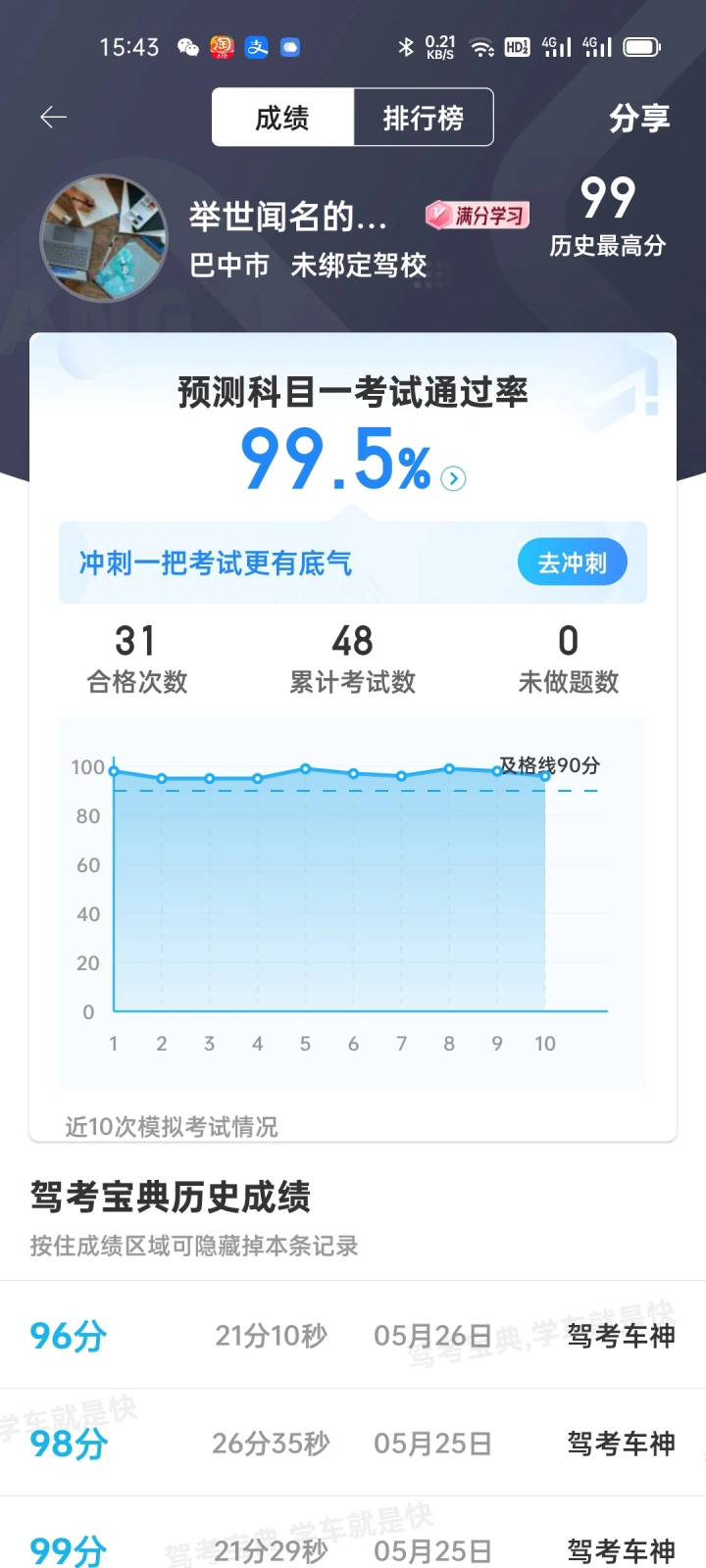Open the 96分 record from 05月26日
Image resolution: width=706 pixels, height=1568 pixels.
[353, 1335]
